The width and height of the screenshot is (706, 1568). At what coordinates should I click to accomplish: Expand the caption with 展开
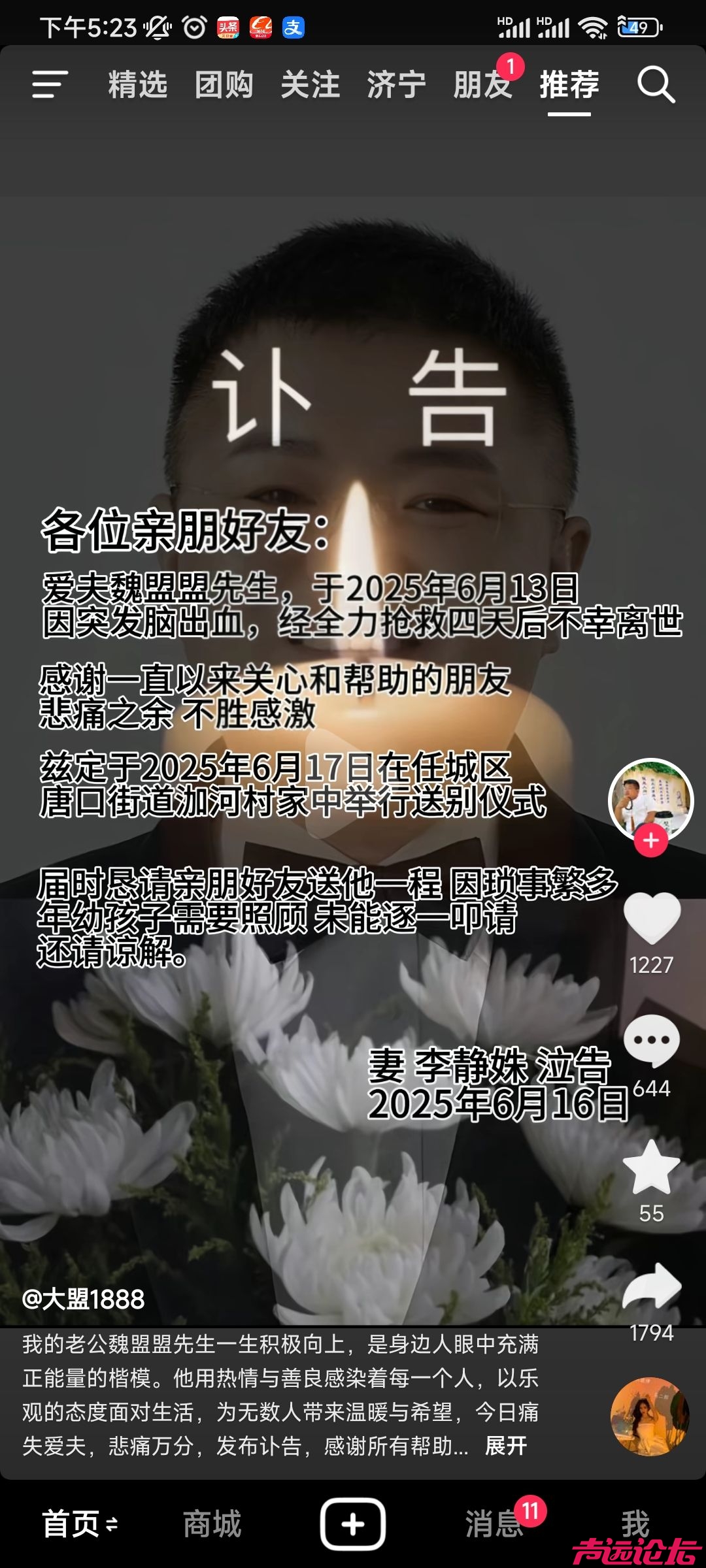click(x=505, y=1445)
